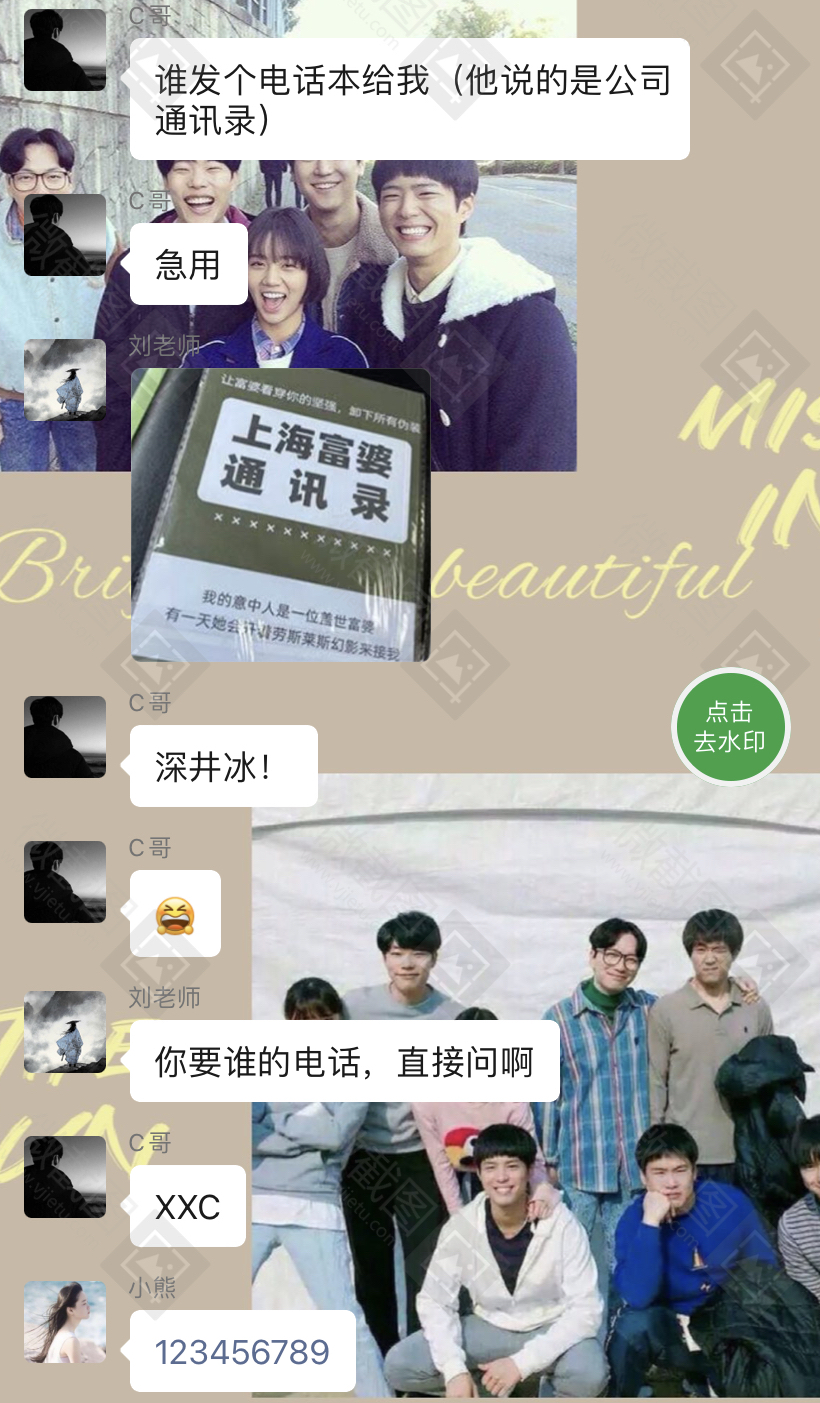Tap C哥's avatar next to 深井冰!

[x=65, y=737]
